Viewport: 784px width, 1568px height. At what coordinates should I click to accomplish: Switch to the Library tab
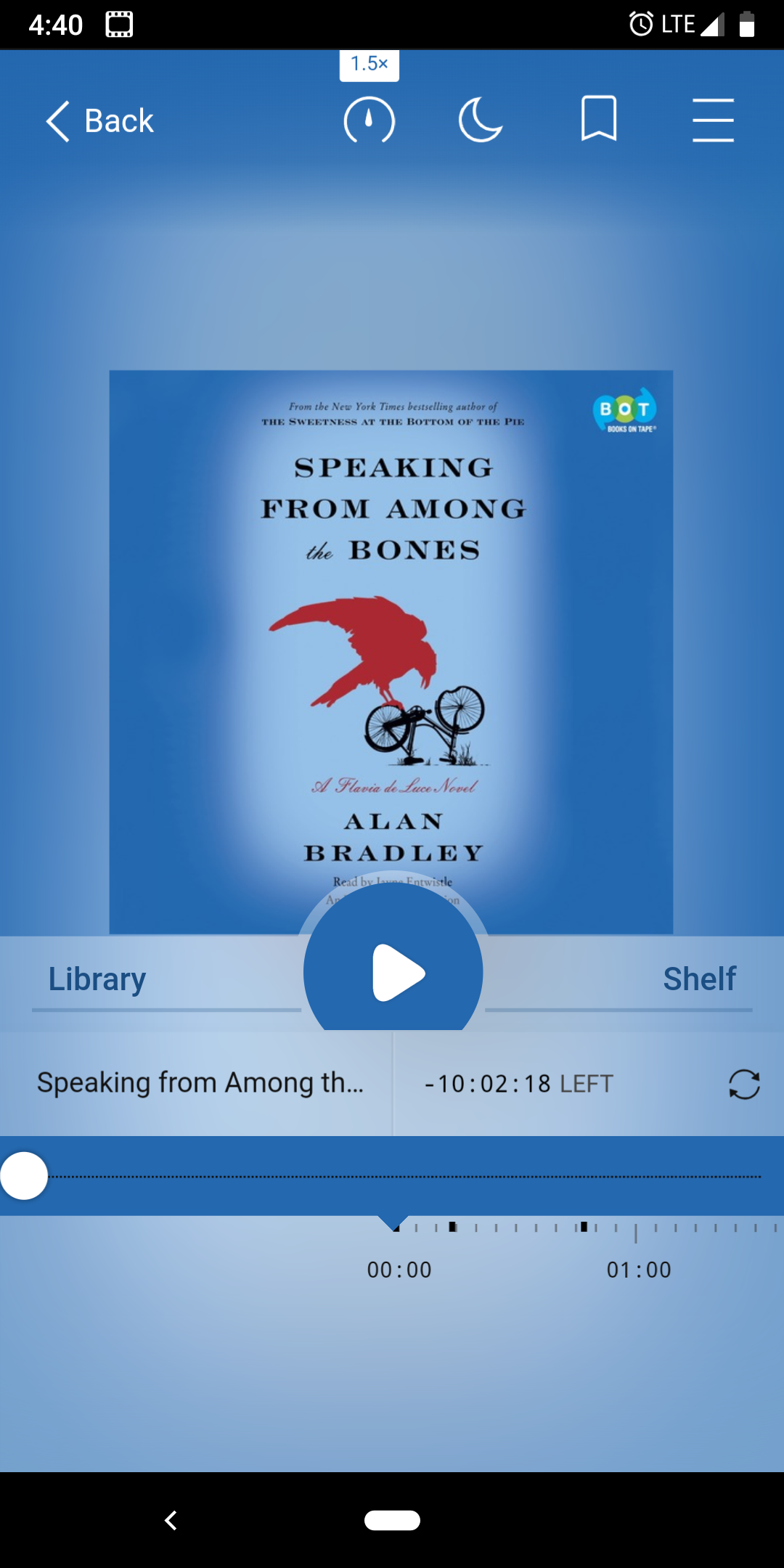[x=97, y=979]
